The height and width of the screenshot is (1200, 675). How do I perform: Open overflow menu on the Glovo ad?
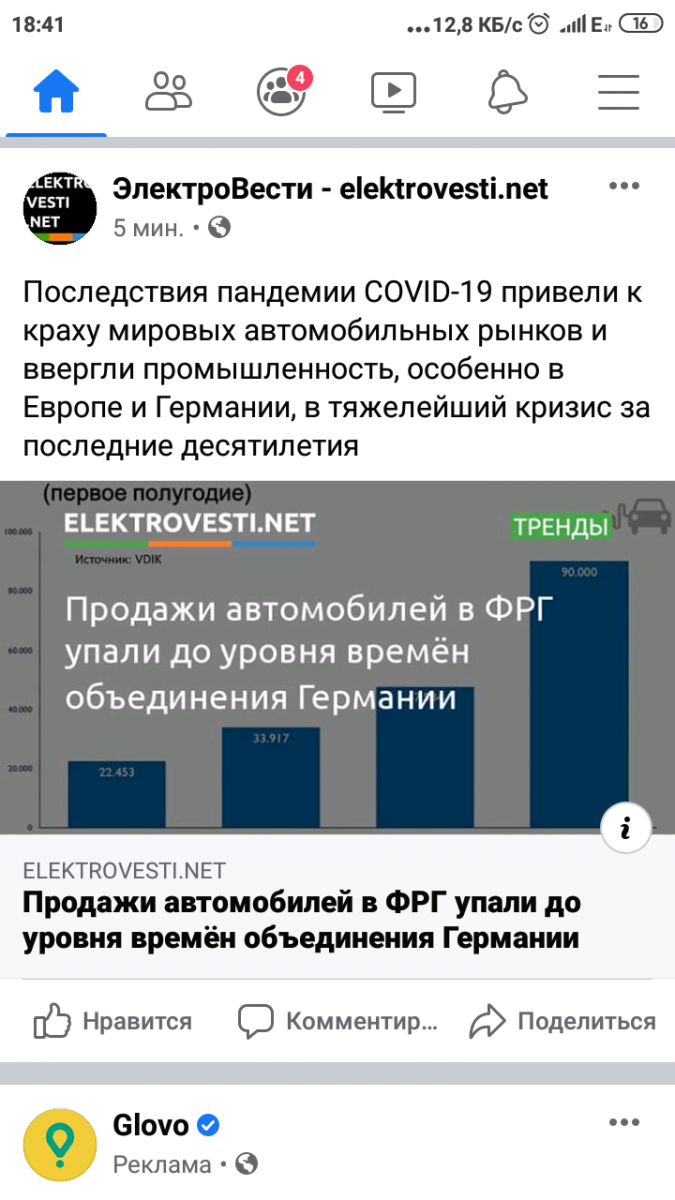(x=624, y=1124)
